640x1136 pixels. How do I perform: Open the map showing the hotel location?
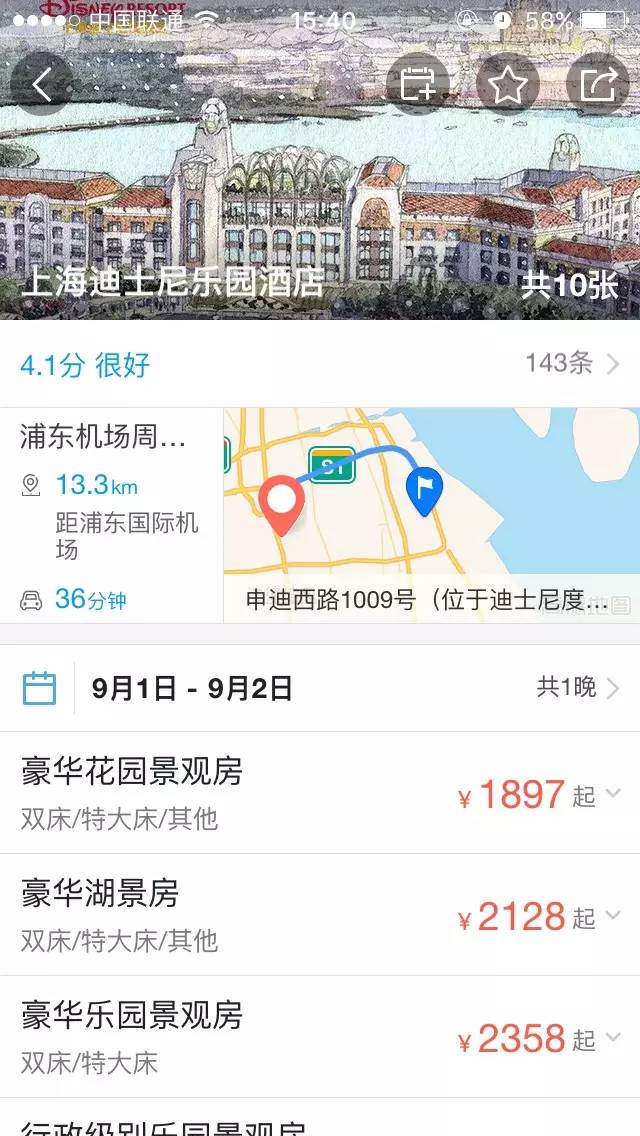pos(431,515)
